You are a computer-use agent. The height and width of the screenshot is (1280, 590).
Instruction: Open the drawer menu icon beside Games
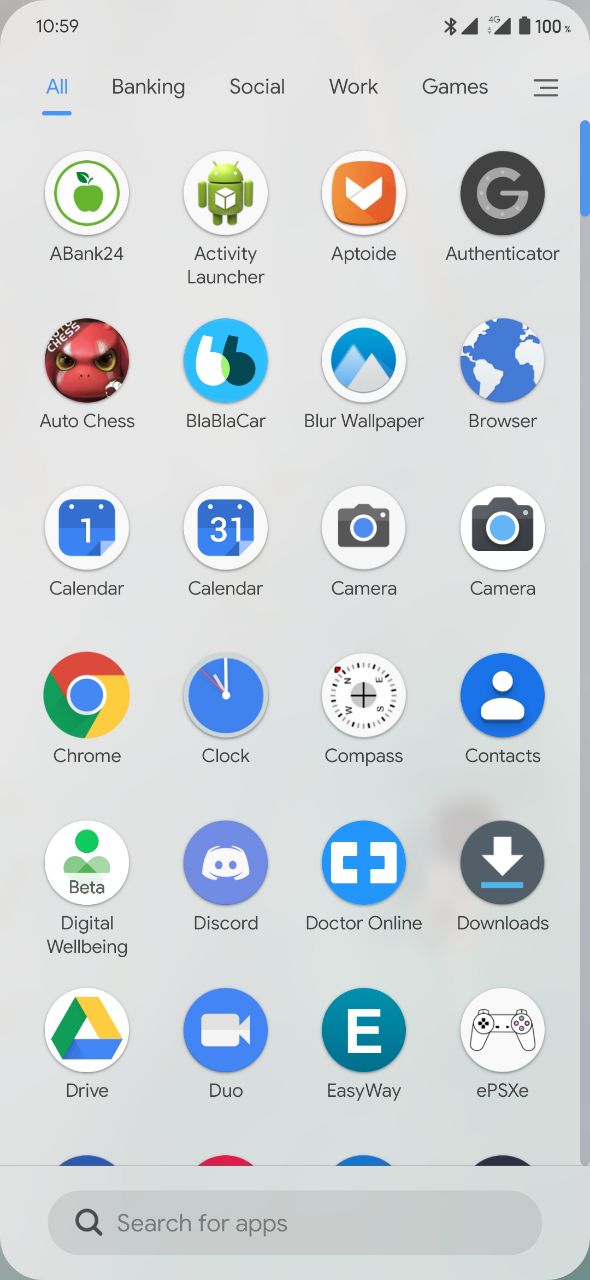(545, 88)
